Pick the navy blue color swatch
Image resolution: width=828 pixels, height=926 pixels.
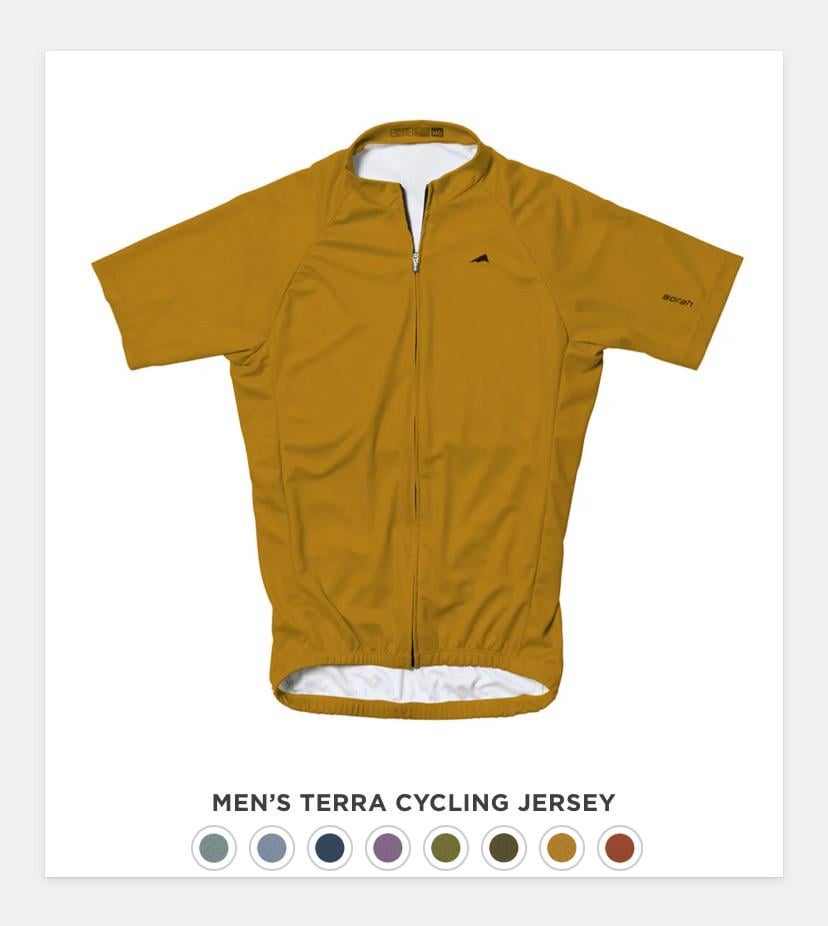point(330,848)
